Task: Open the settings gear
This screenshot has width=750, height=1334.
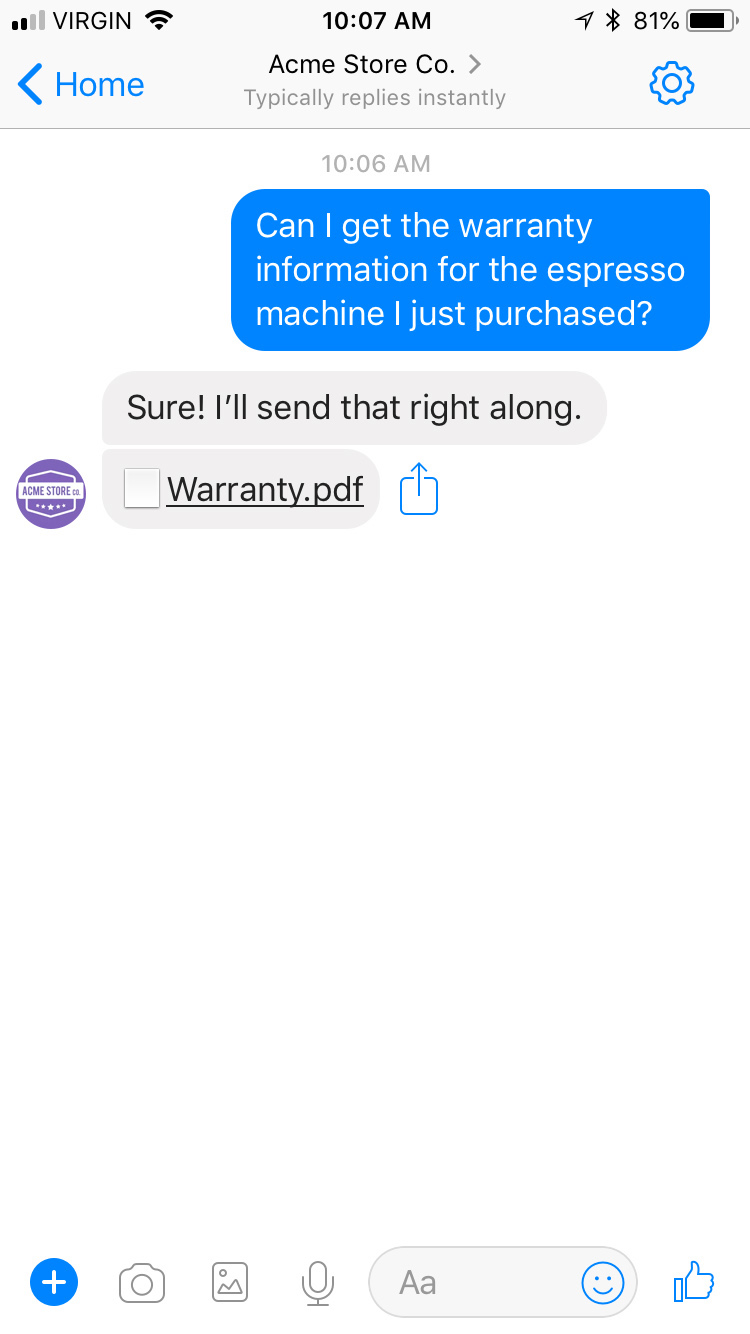Action: [672, 84]
